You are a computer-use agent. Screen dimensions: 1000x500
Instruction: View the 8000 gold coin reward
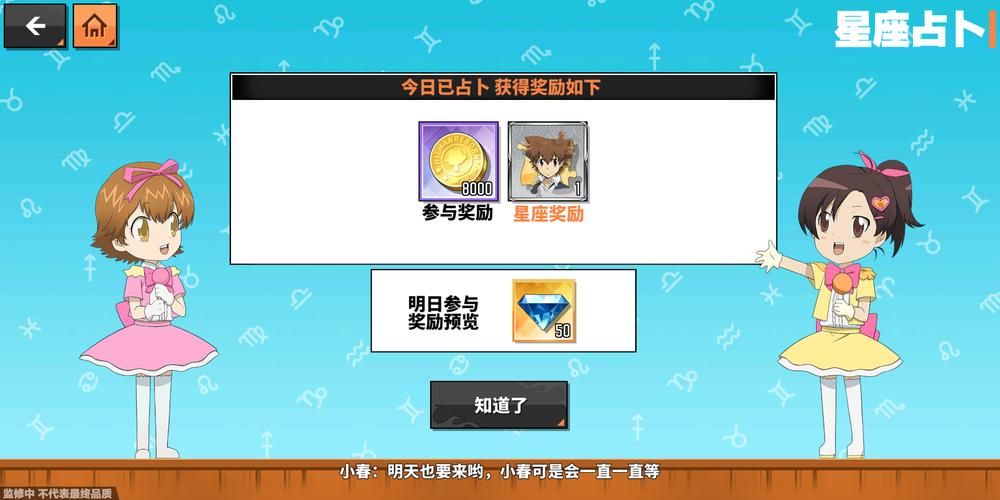[457, 161]
